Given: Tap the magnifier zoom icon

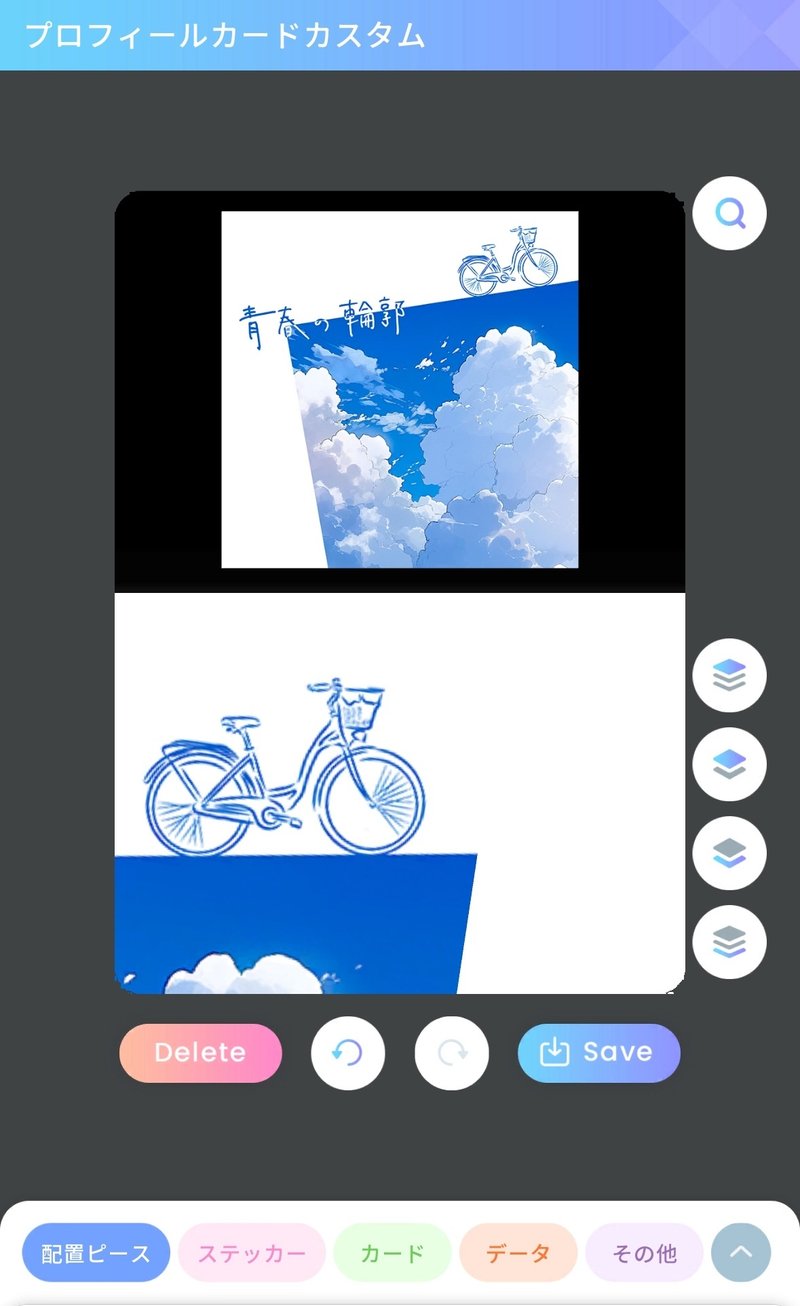Looking at the screenshot, I should coord(729,213).
